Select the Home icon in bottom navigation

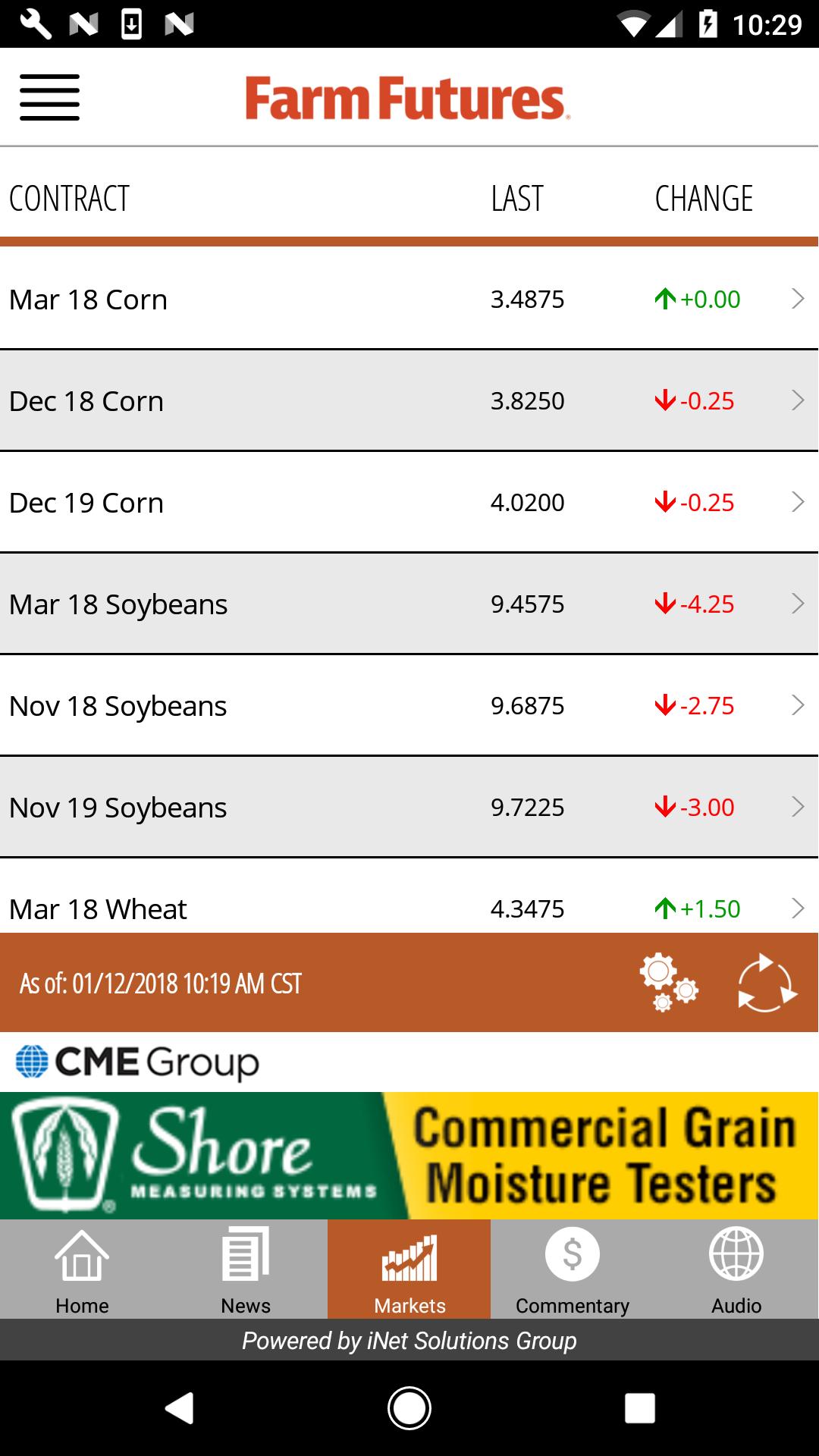point(81,1269)
